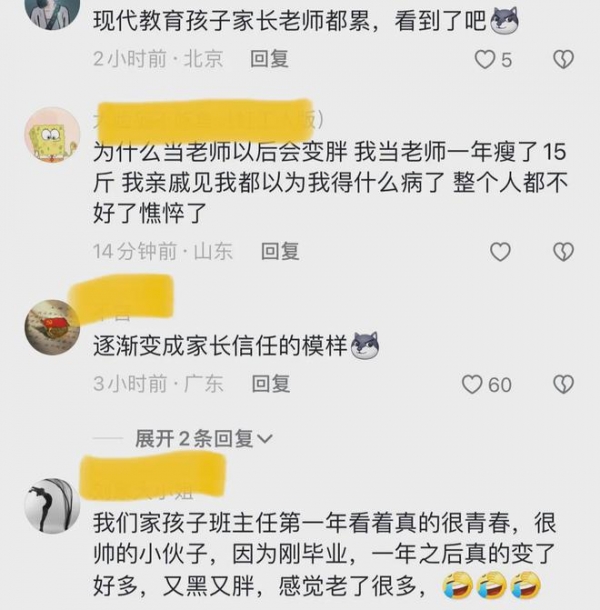The height and width of the screenshot is (610, 600).
Task: Like the 山东 comment posted 14分钟前
Action: click(500, 252)
